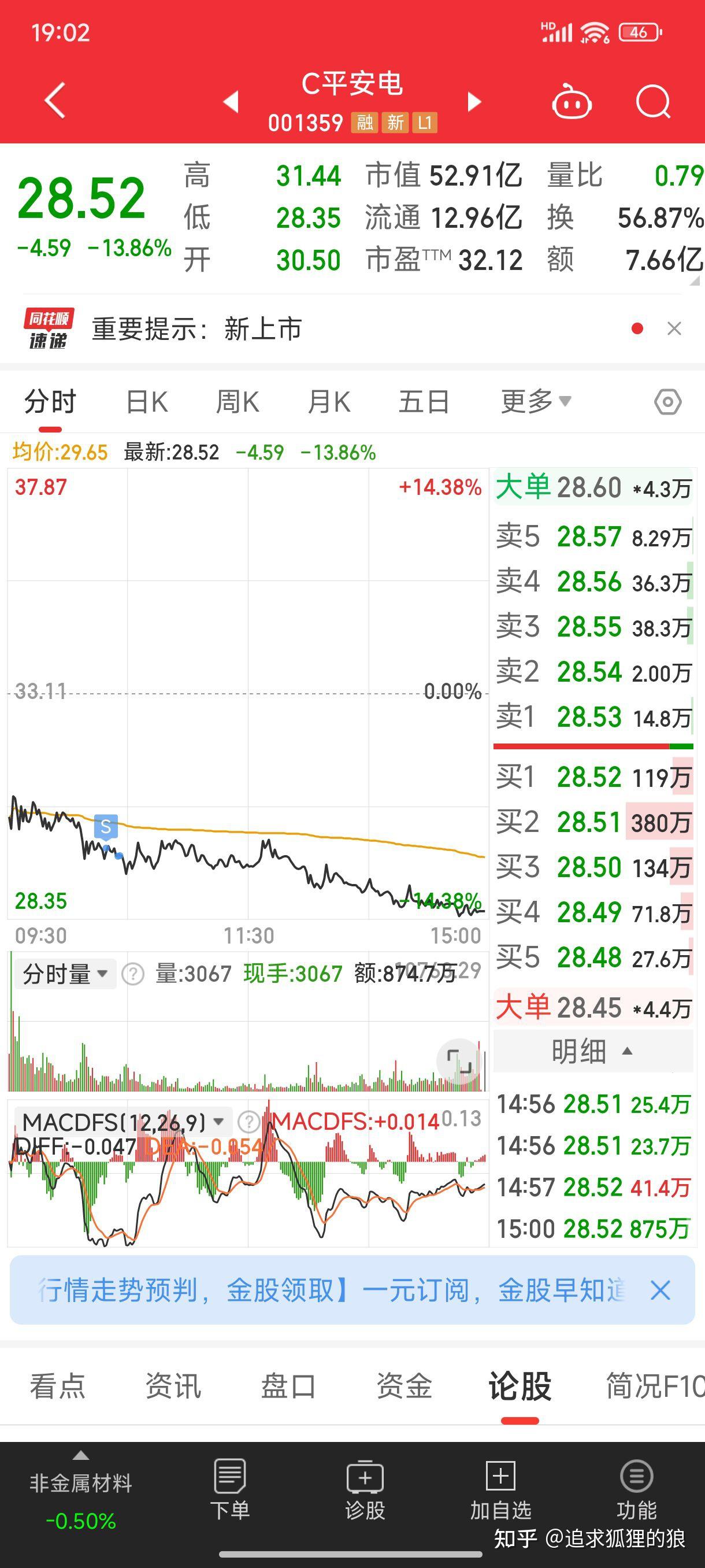Switch to the 日K chart tab
The width and height of the screenshot is (705, 1568).
(x=147, y=402)
